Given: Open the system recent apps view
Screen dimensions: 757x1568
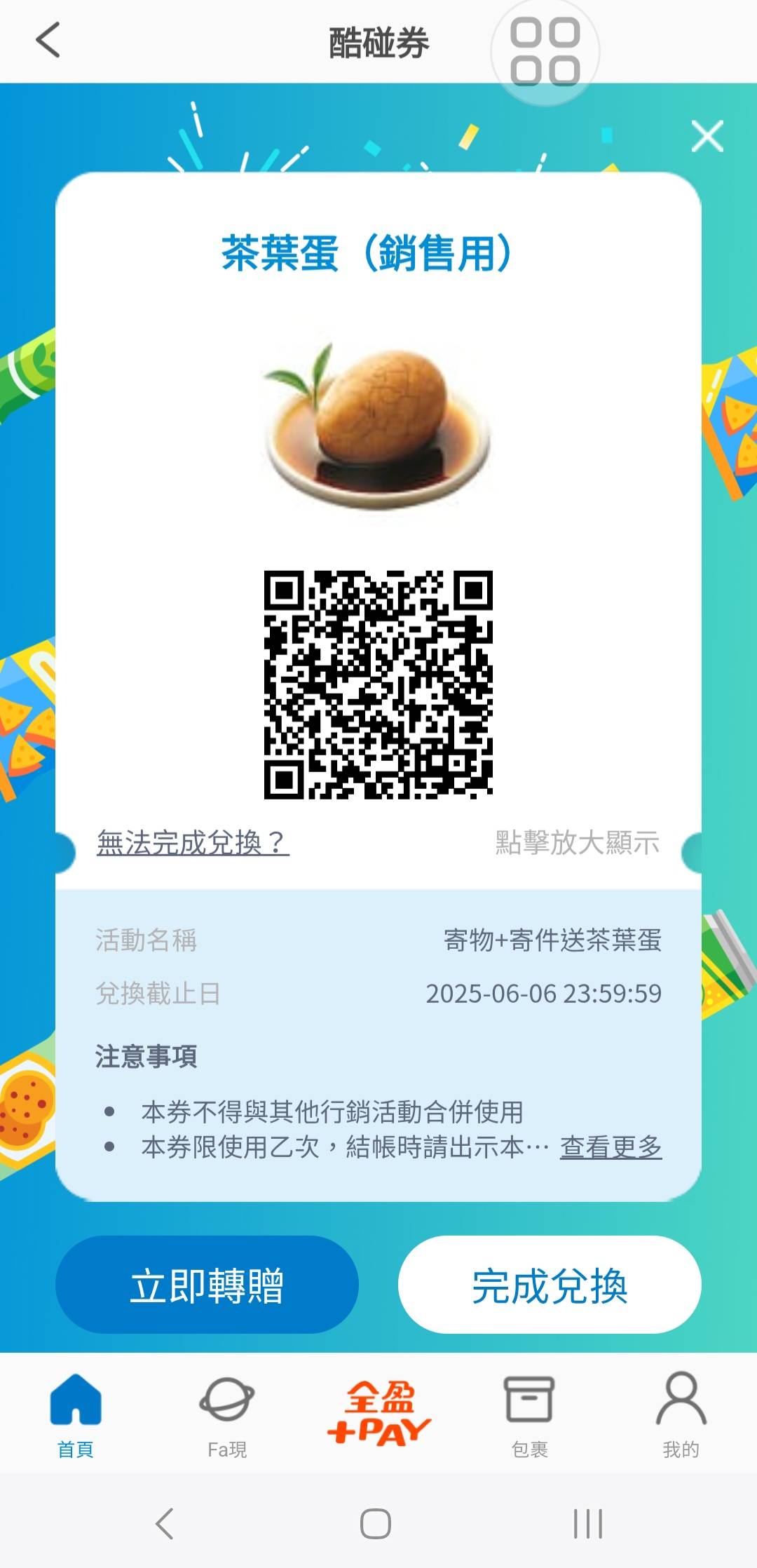Looking at the screenshot, I should click(x=588, y=1523).
